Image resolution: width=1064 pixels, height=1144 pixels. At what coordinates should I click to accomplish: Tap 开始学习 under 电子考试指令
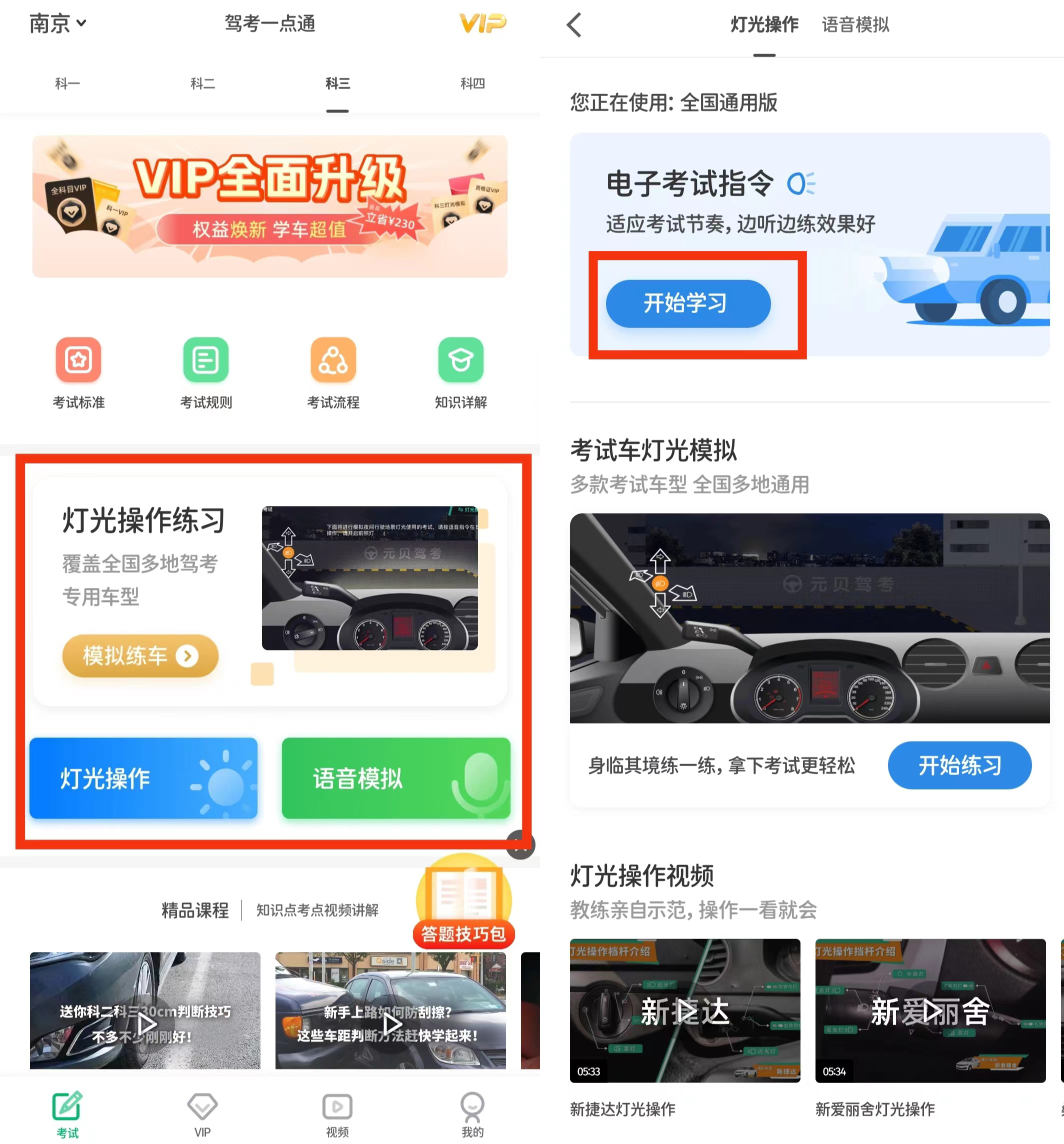pyautogui.click(x=687, y=303)
